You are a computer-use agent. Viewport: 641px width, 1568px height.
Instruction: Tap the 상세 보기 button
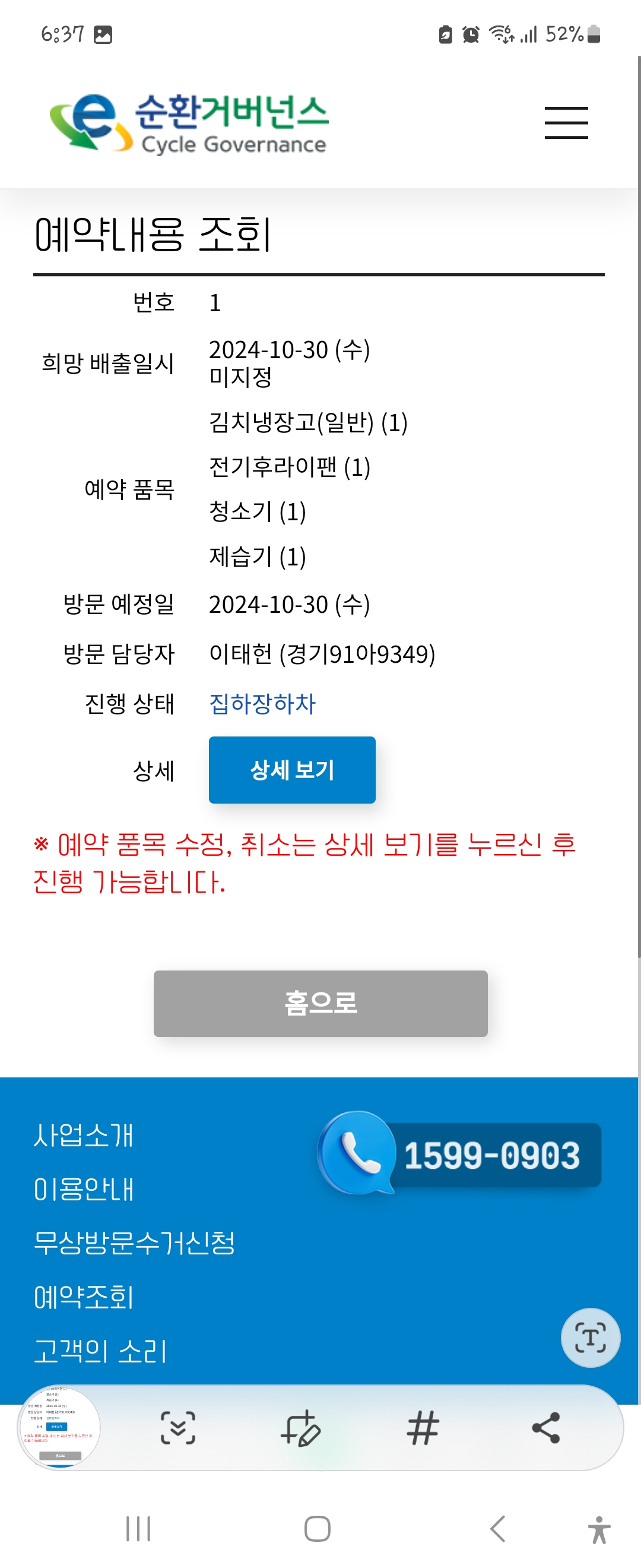coord(292,769)
